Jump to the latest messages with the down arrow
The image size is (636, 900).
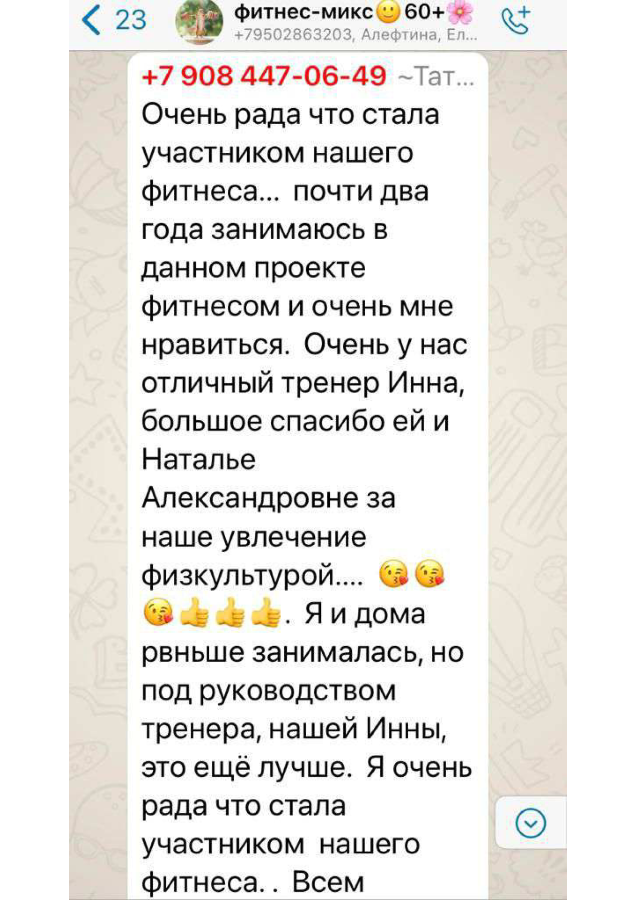(530, 822)
